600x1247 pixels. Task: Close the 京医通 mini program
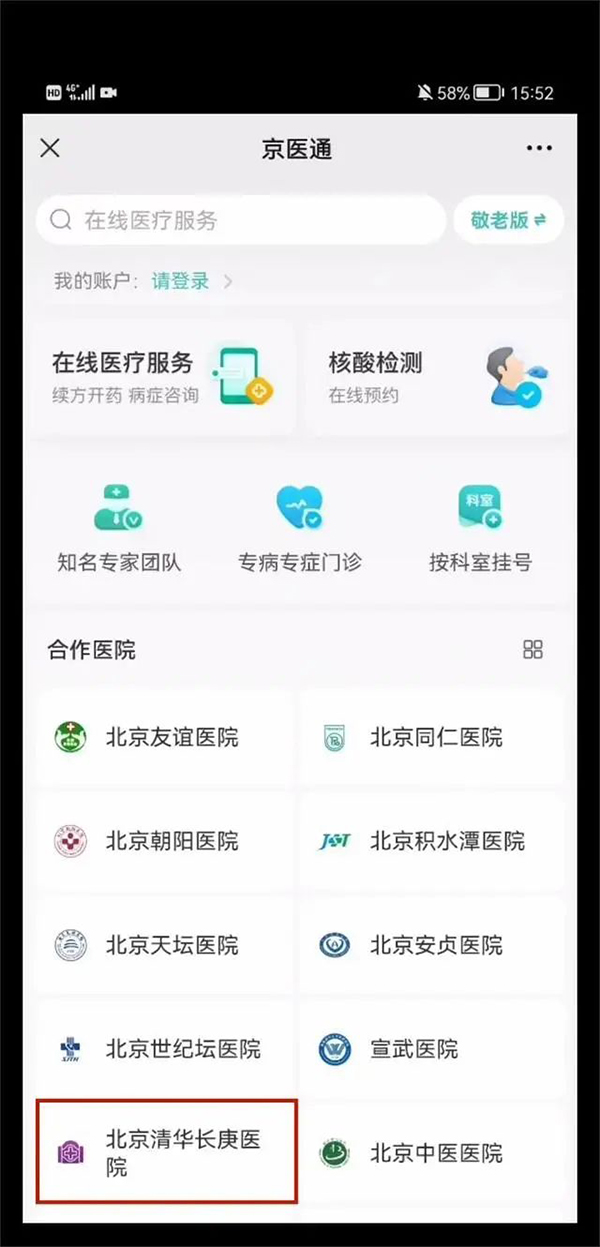click(50, 149)
